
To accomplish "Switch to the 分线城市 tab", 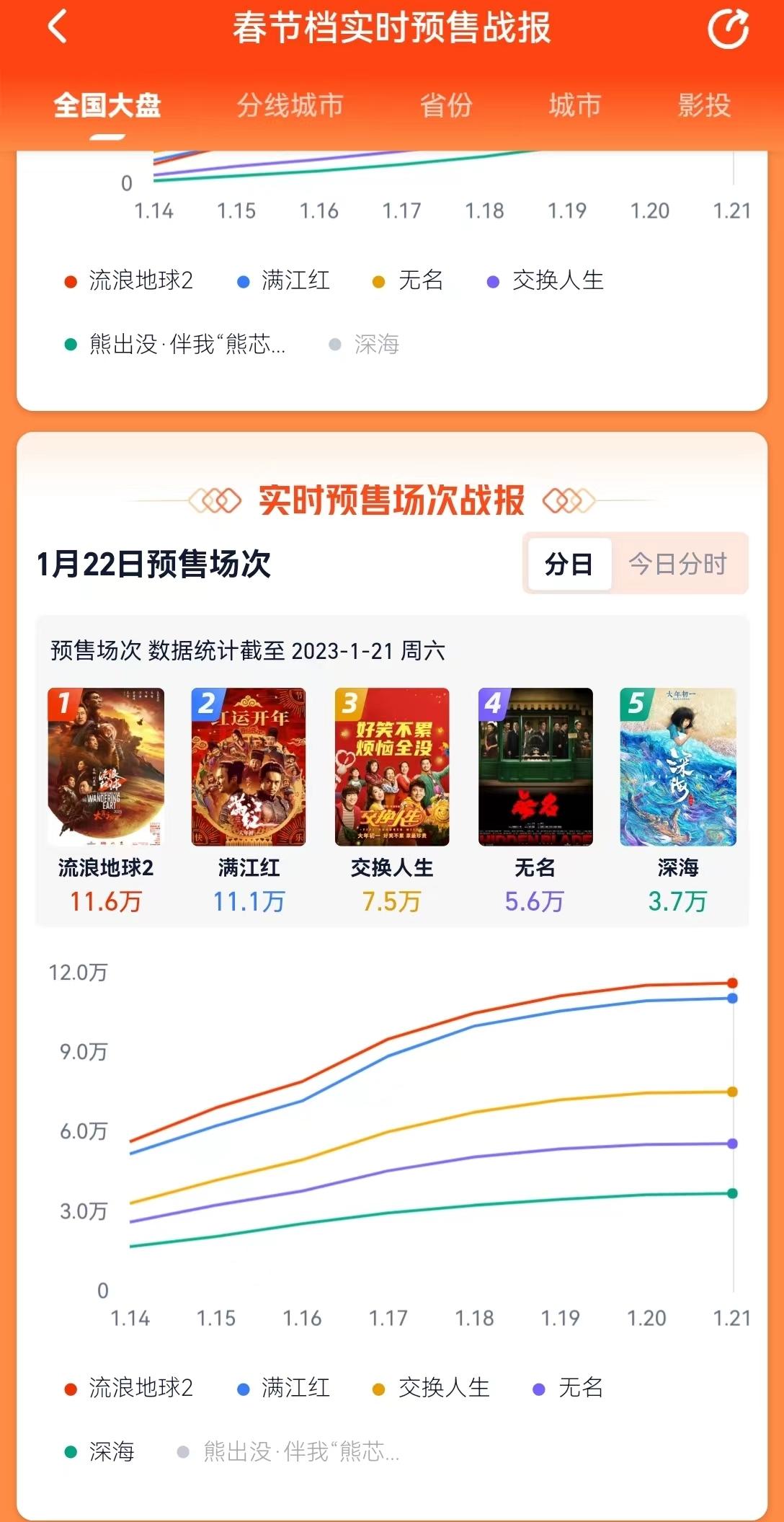I will point(290,105).
